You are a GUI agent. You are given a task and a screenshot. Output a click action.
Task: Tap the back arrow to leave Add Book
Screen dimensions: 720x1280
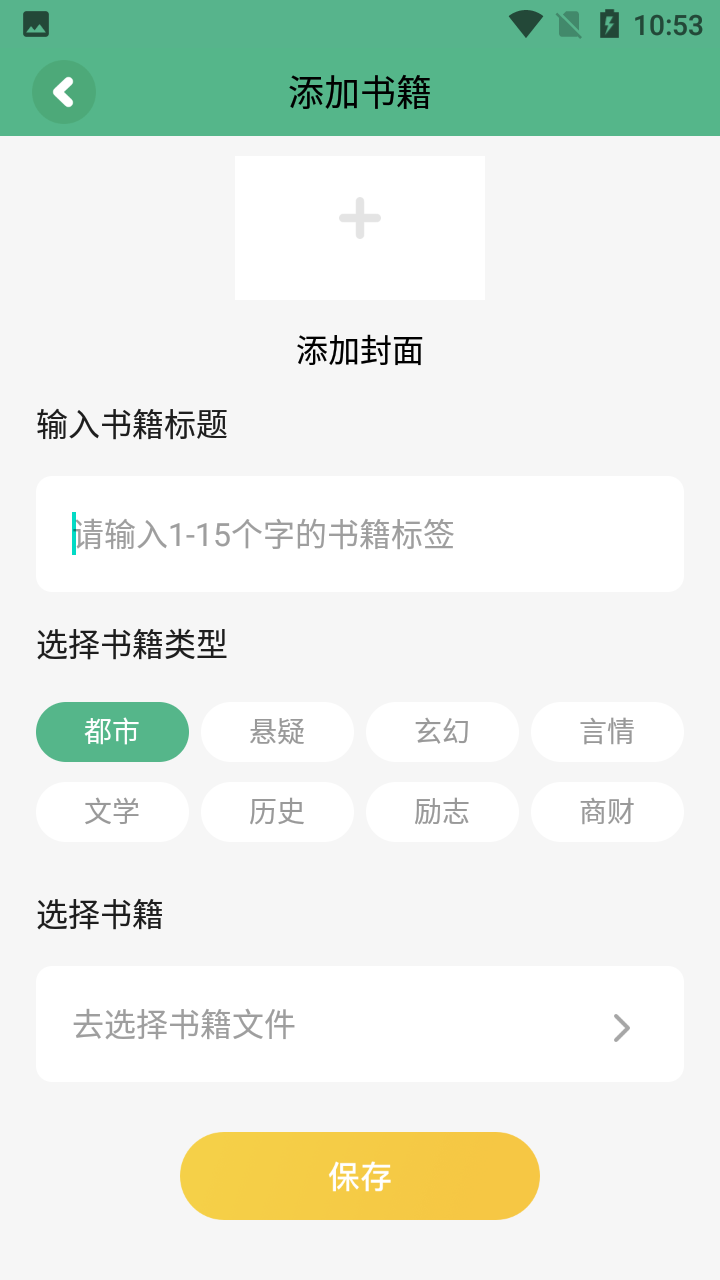click(x=63, y=91)
